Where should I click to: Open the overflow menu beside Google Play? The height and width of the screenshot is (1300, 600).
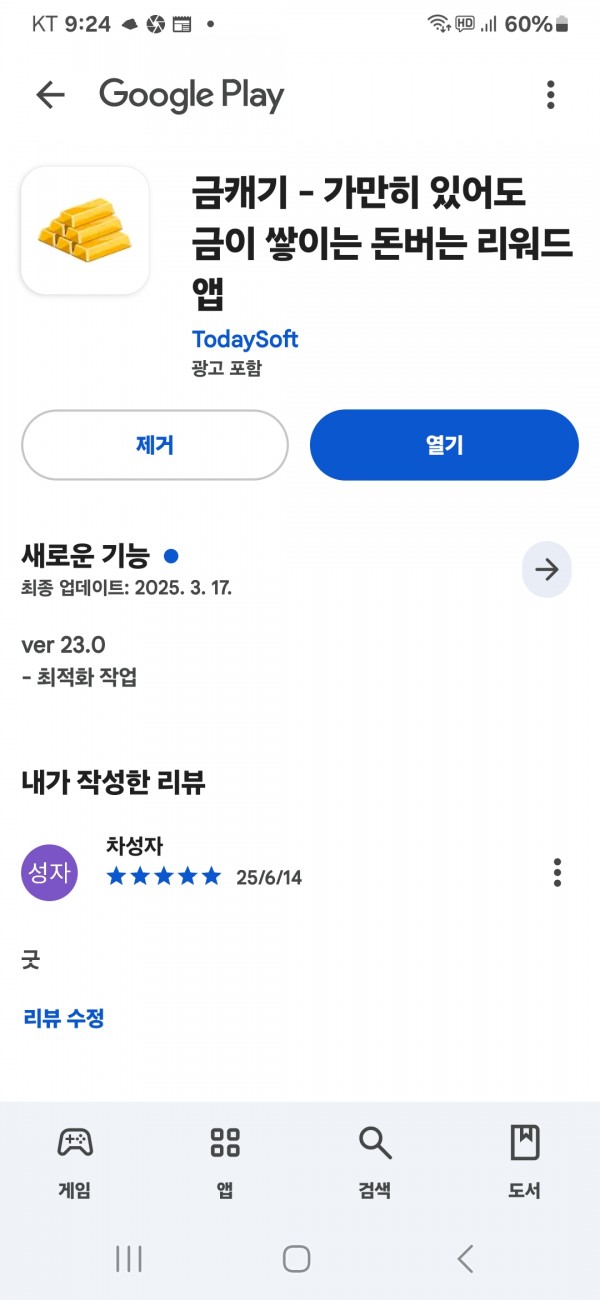(x=550, y=95)
